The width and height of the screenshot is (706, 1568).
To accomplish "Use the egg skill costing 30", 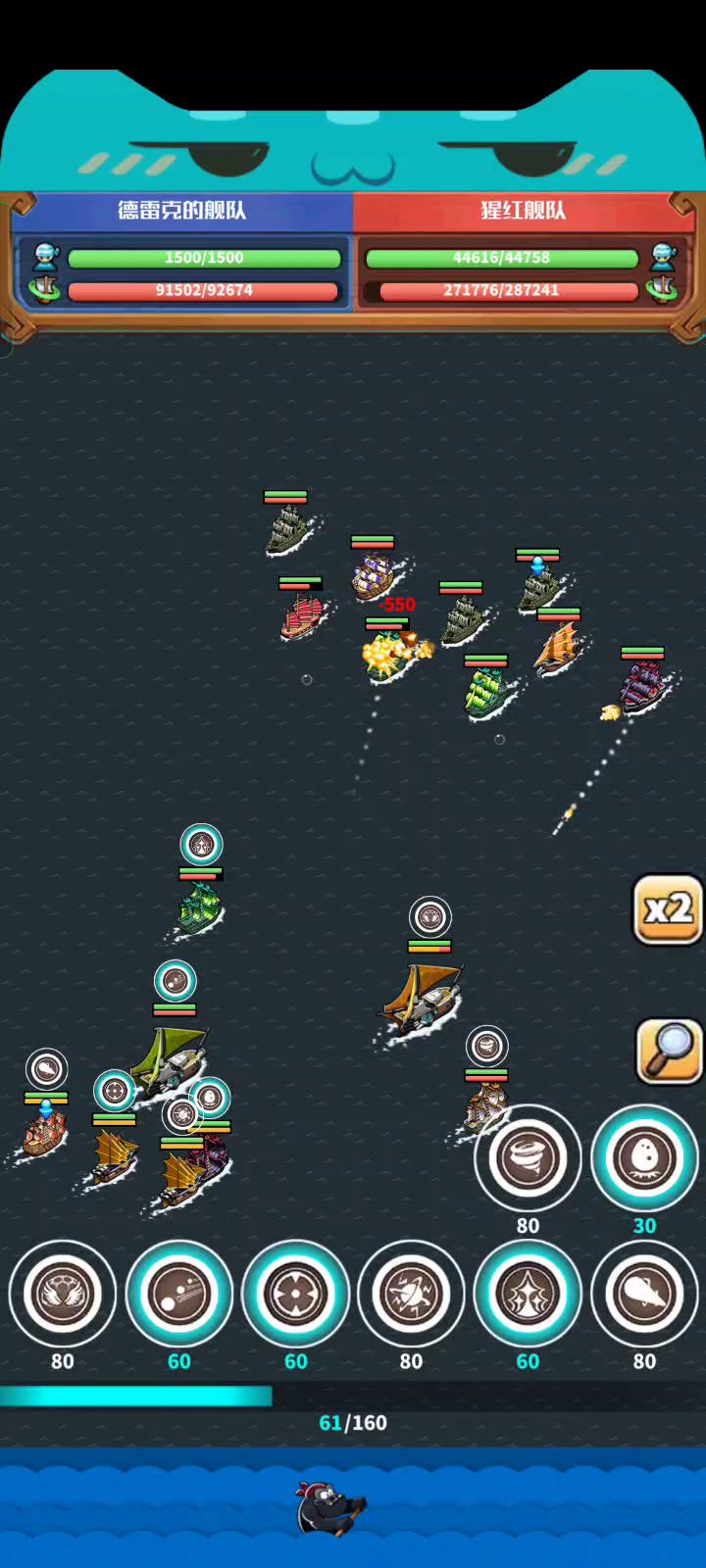I will pyautogui.click(x=644, y=1157).
